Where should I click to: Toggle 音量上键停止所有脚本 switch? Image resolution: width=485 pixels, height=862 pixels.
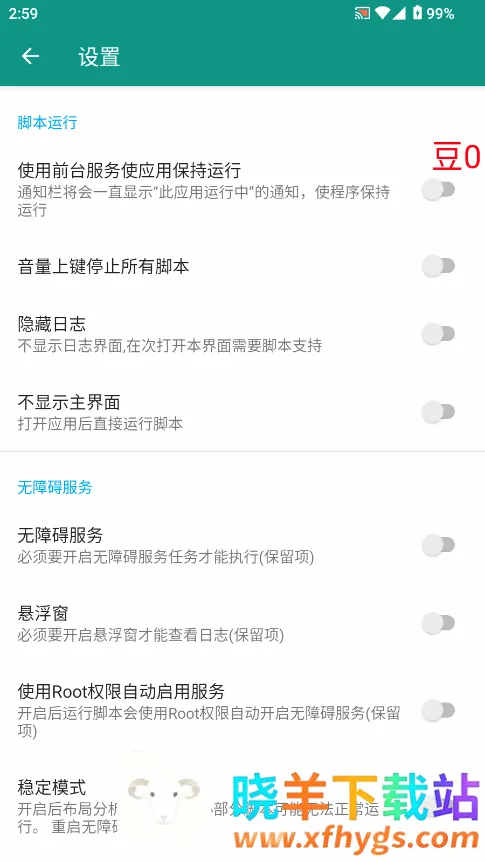point(438,266)
